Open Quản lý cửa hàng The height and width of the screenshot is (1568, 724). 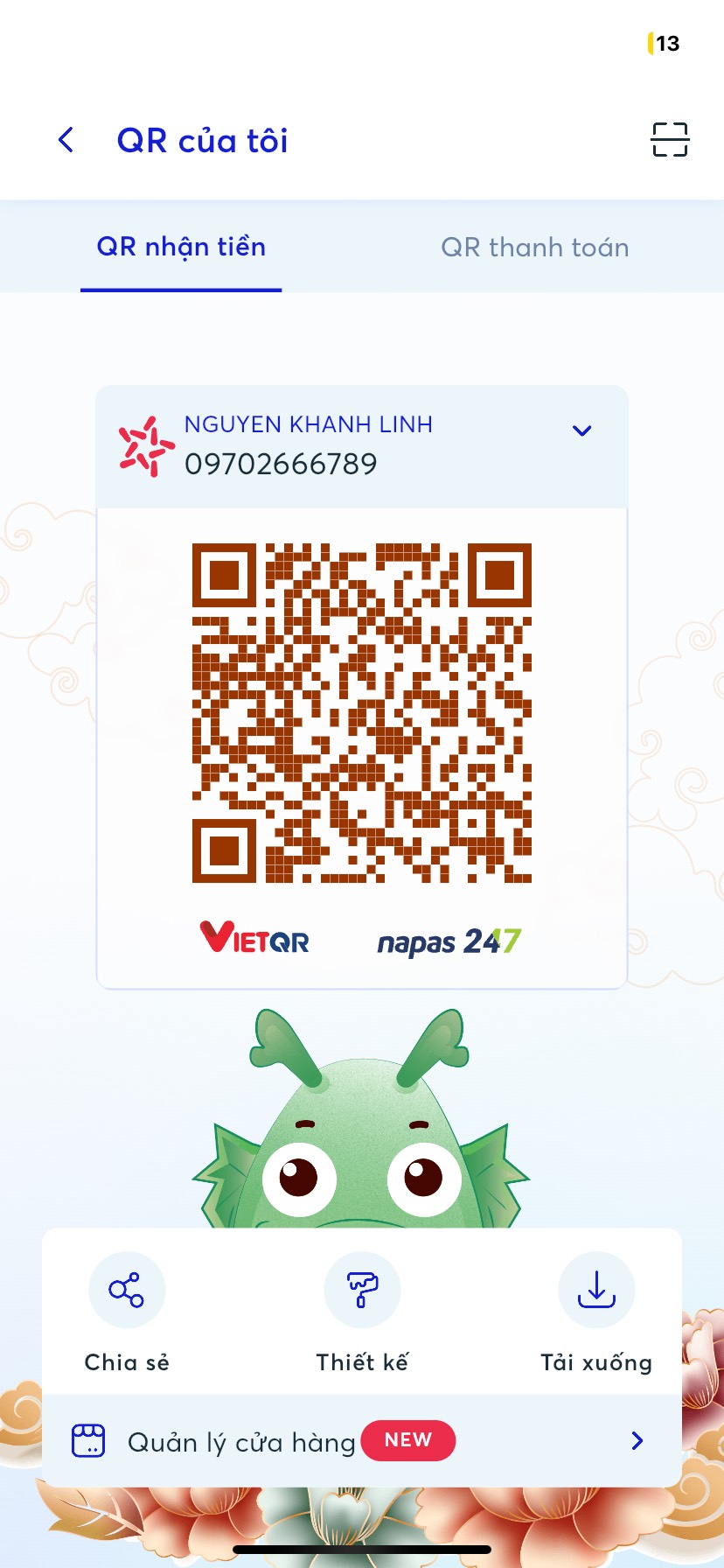point(362,1441)
